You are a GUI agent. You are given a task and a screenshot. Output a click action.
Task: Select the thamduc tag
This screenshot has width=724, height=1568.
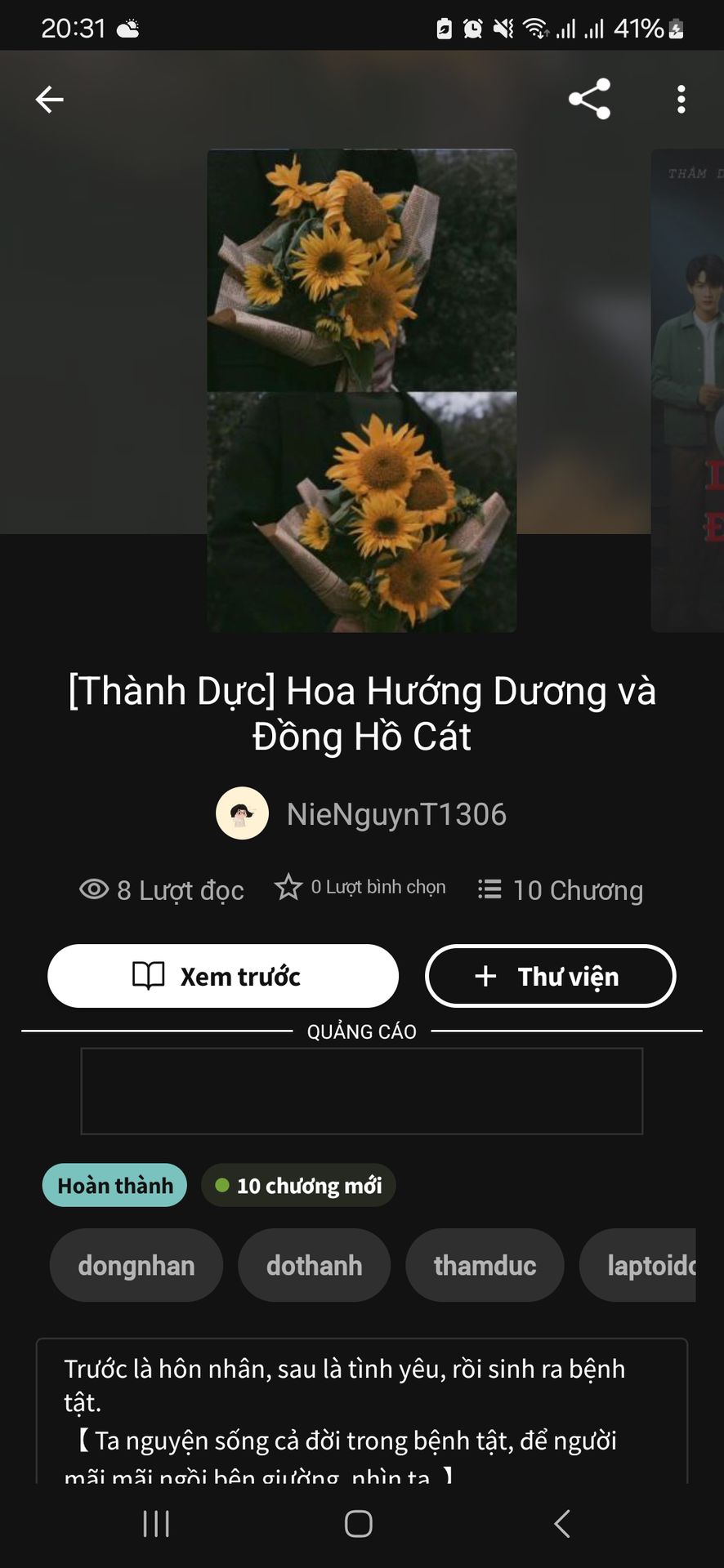[x=485, y=1265]
